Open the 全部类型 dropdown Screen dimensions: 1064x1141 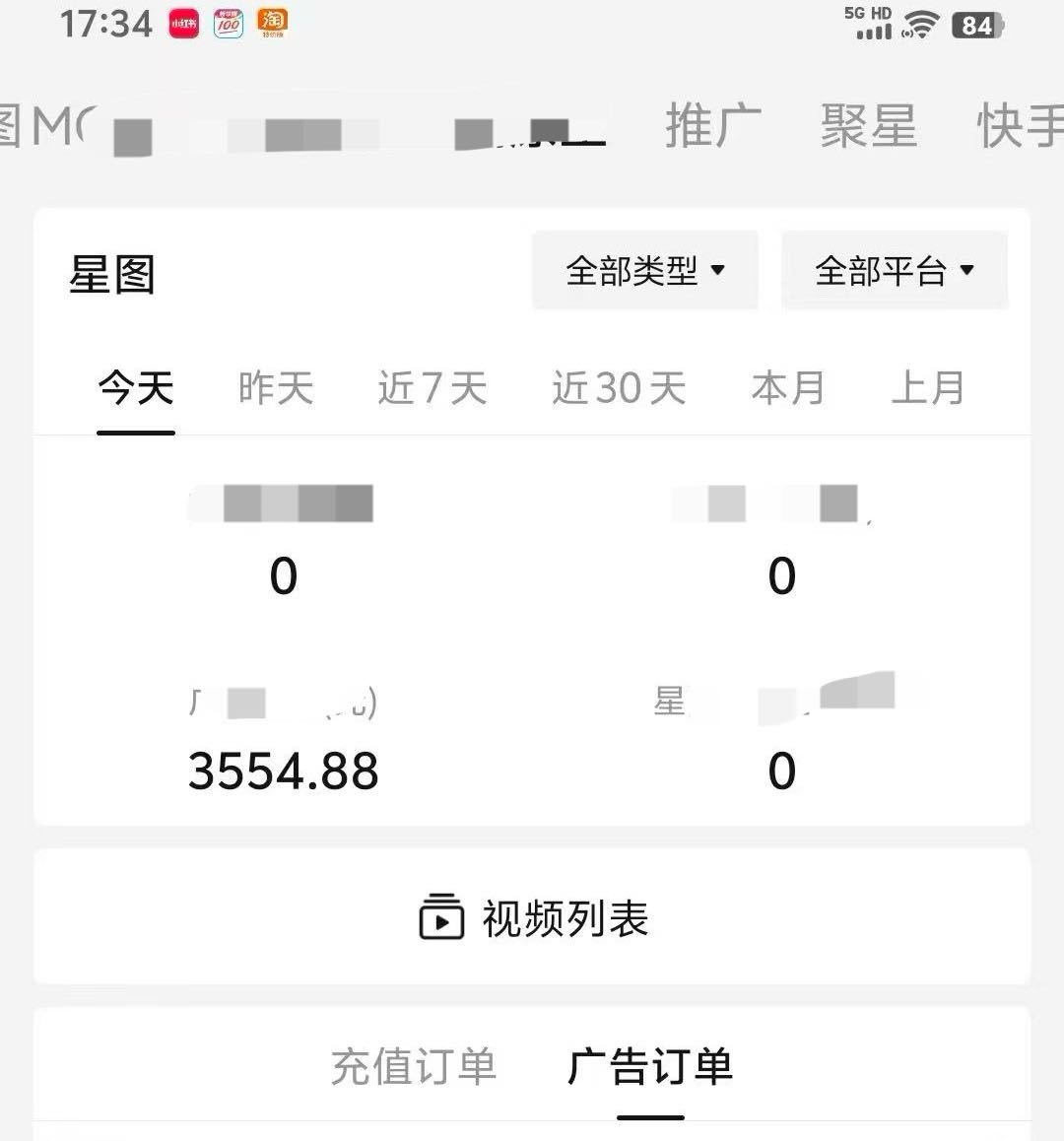pyautogui.click(x=644, y=269)
